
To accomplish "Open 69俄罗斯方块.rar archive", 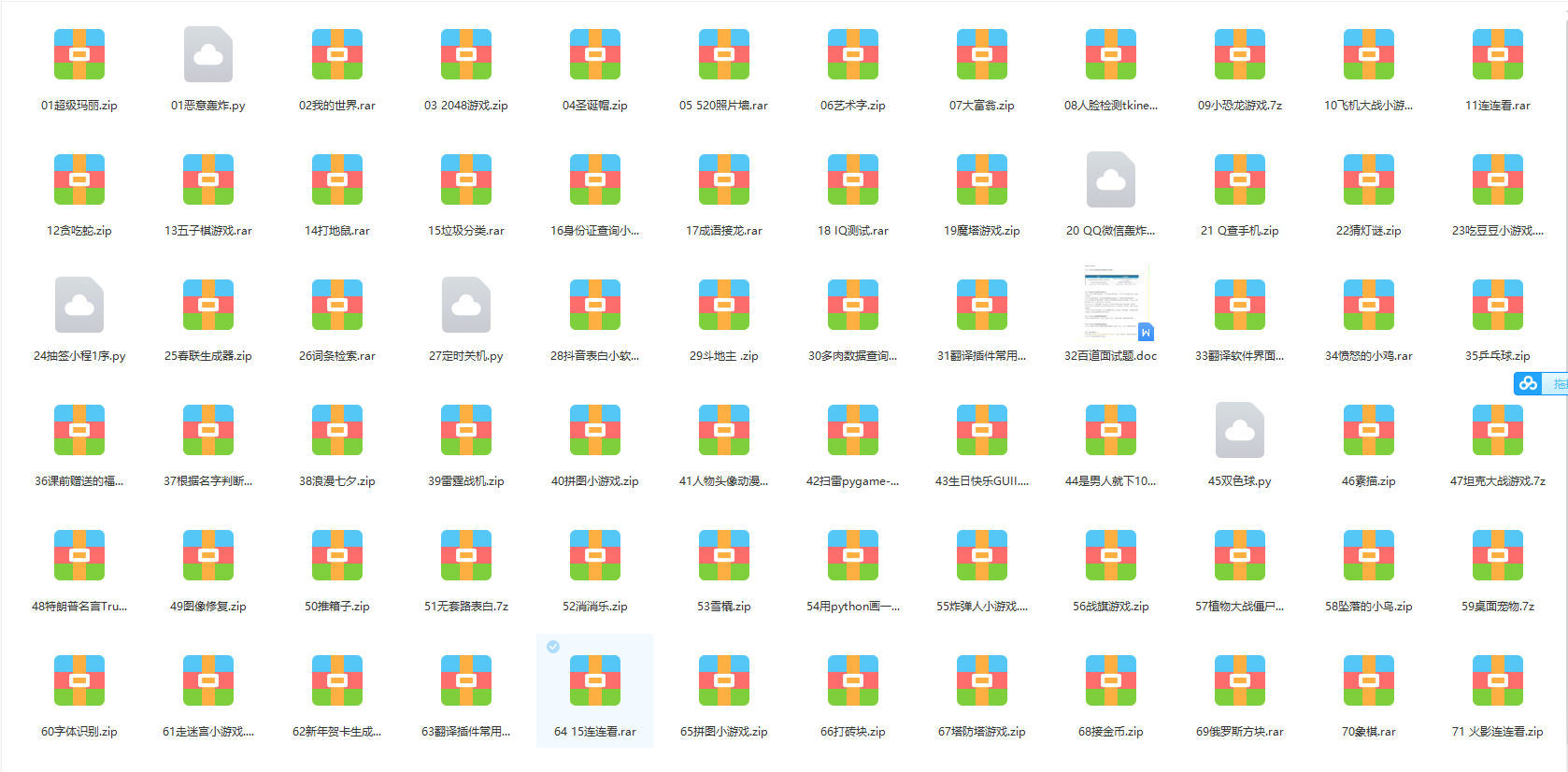I will [x=1240, y=681].
